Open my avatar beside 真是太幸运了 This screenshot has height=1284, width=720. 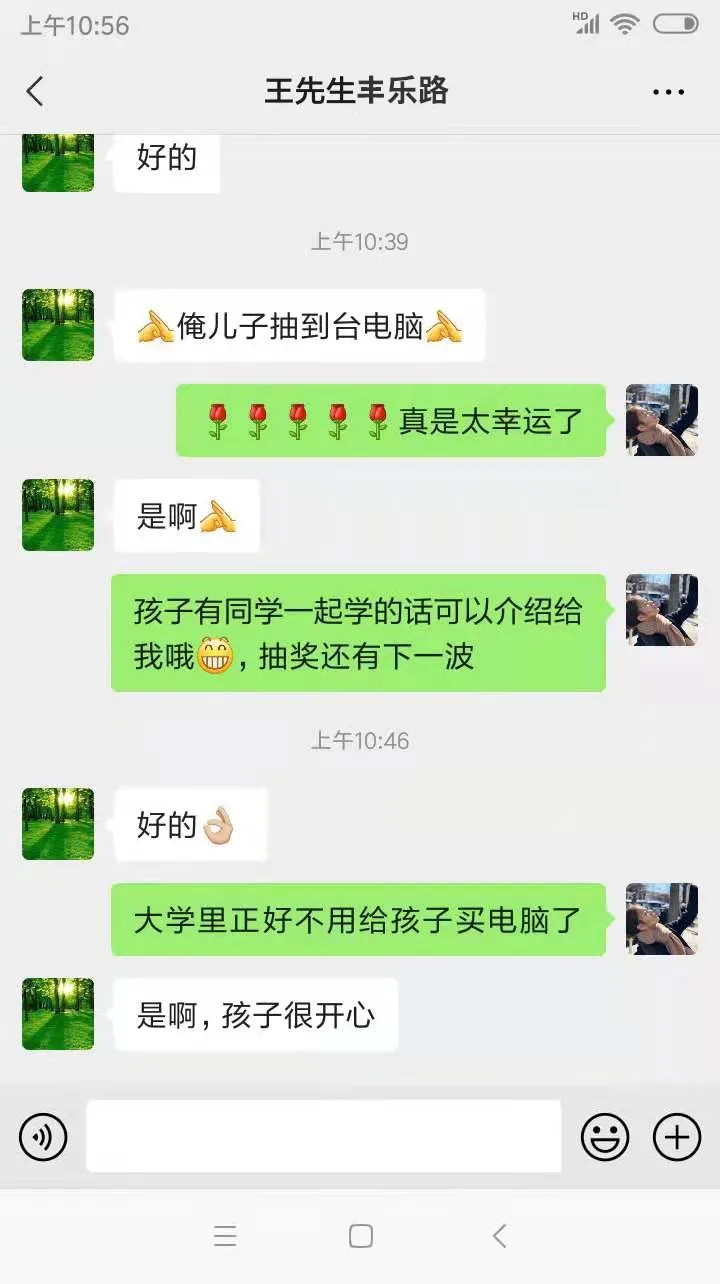point(661,420)
